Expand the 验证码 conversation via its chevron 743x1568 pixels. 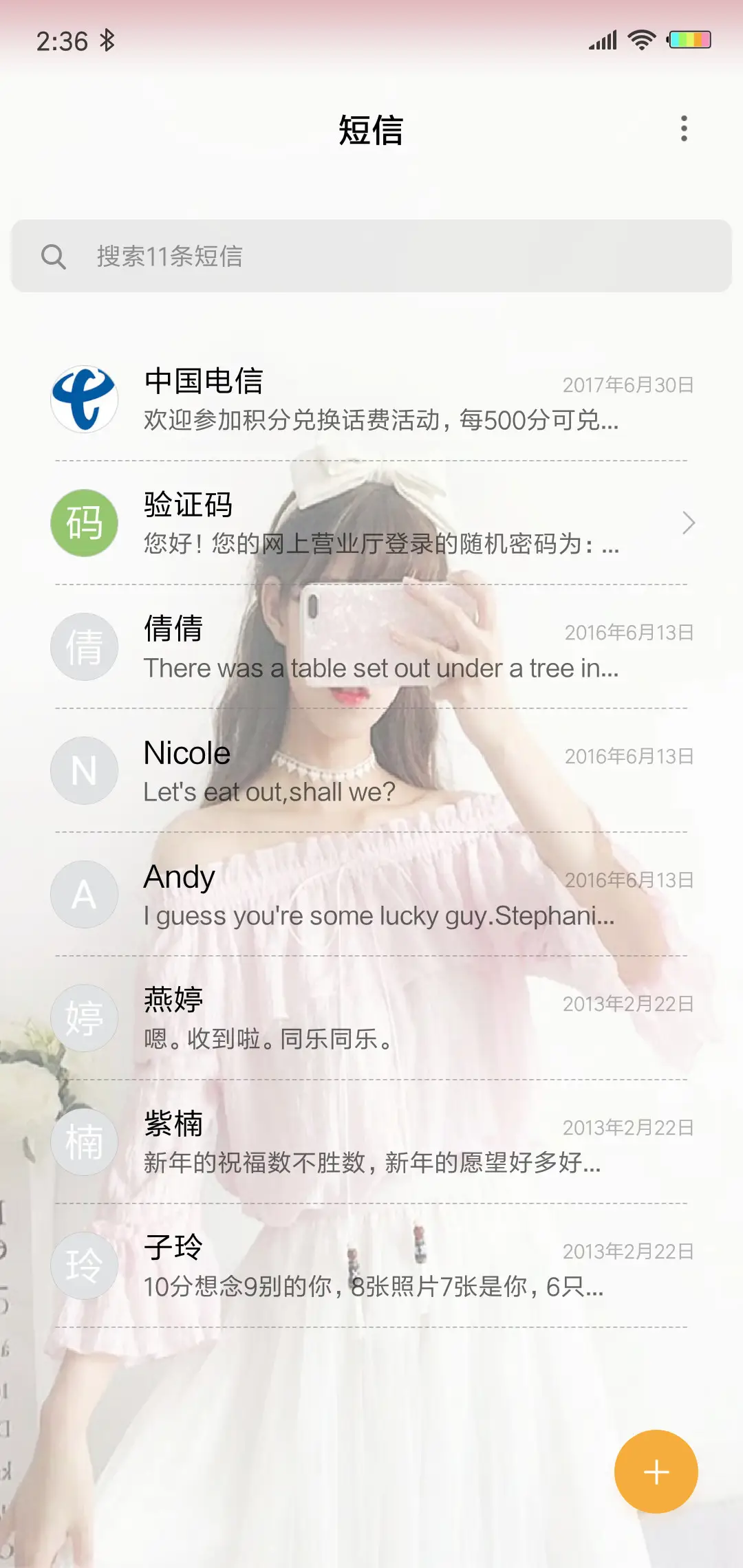[689, 523]
